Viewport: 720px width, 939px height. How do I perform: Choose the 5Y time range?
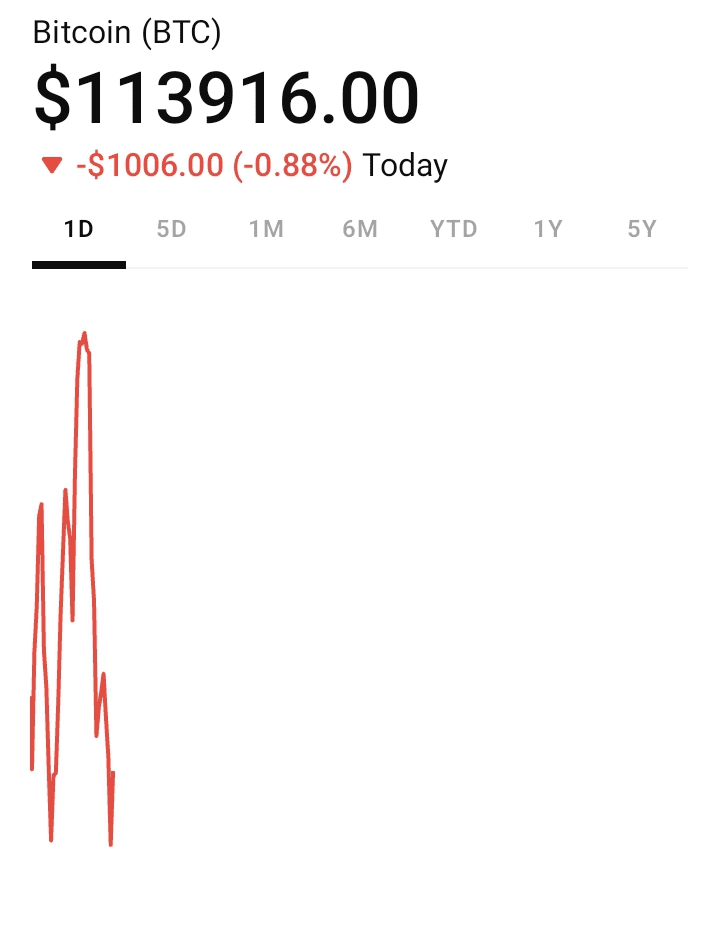click(642, 230)
